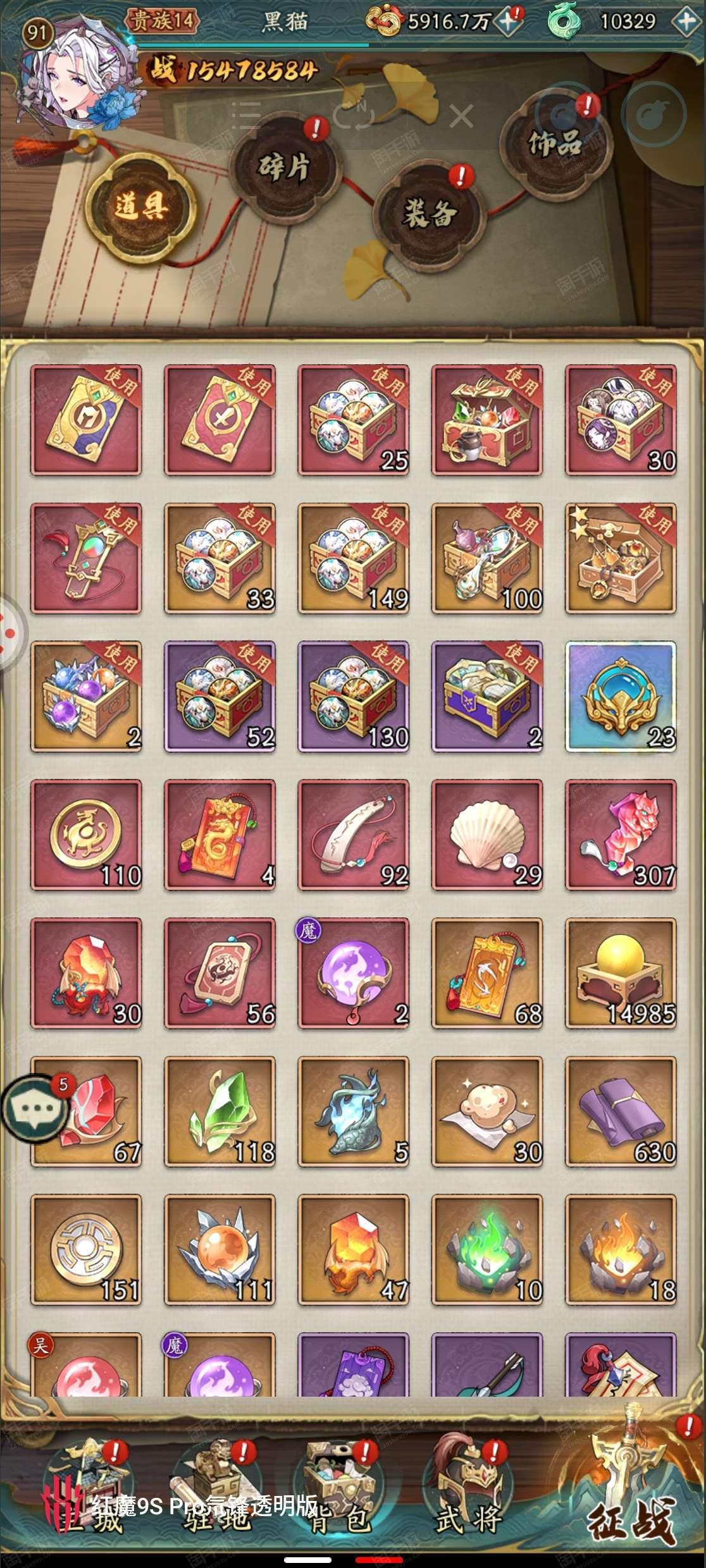
Task: Select the seashell item with 29
Action: point(487,836)
